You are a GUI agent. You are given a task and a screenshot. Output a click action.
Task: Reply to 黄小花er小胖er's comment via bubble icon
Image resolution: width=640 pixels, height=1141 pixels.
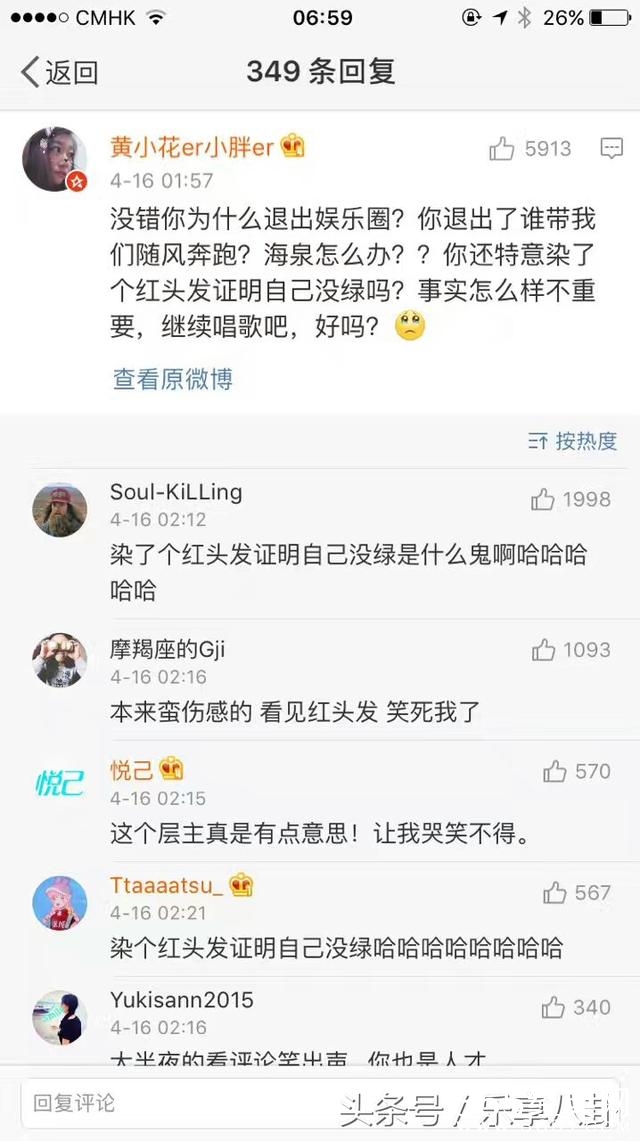(611, 149)
